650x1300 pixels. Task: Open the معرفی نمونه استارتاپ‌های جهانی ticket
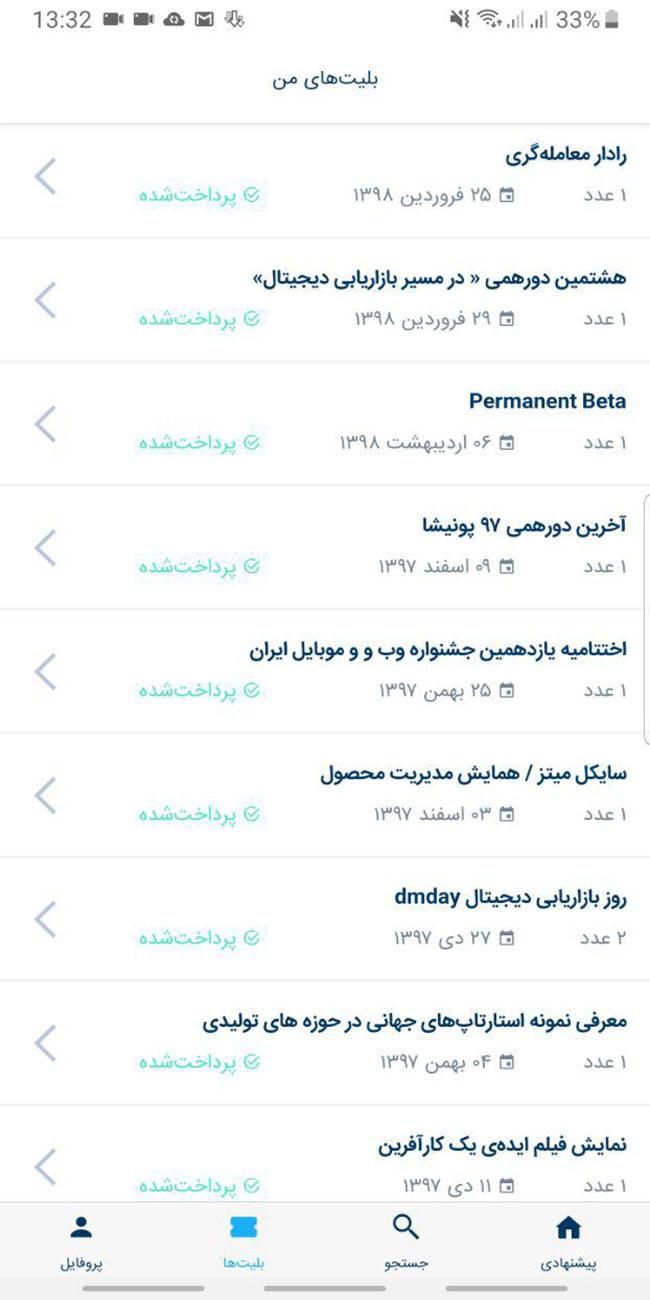pyautogui.click(x=325, y=1043)
